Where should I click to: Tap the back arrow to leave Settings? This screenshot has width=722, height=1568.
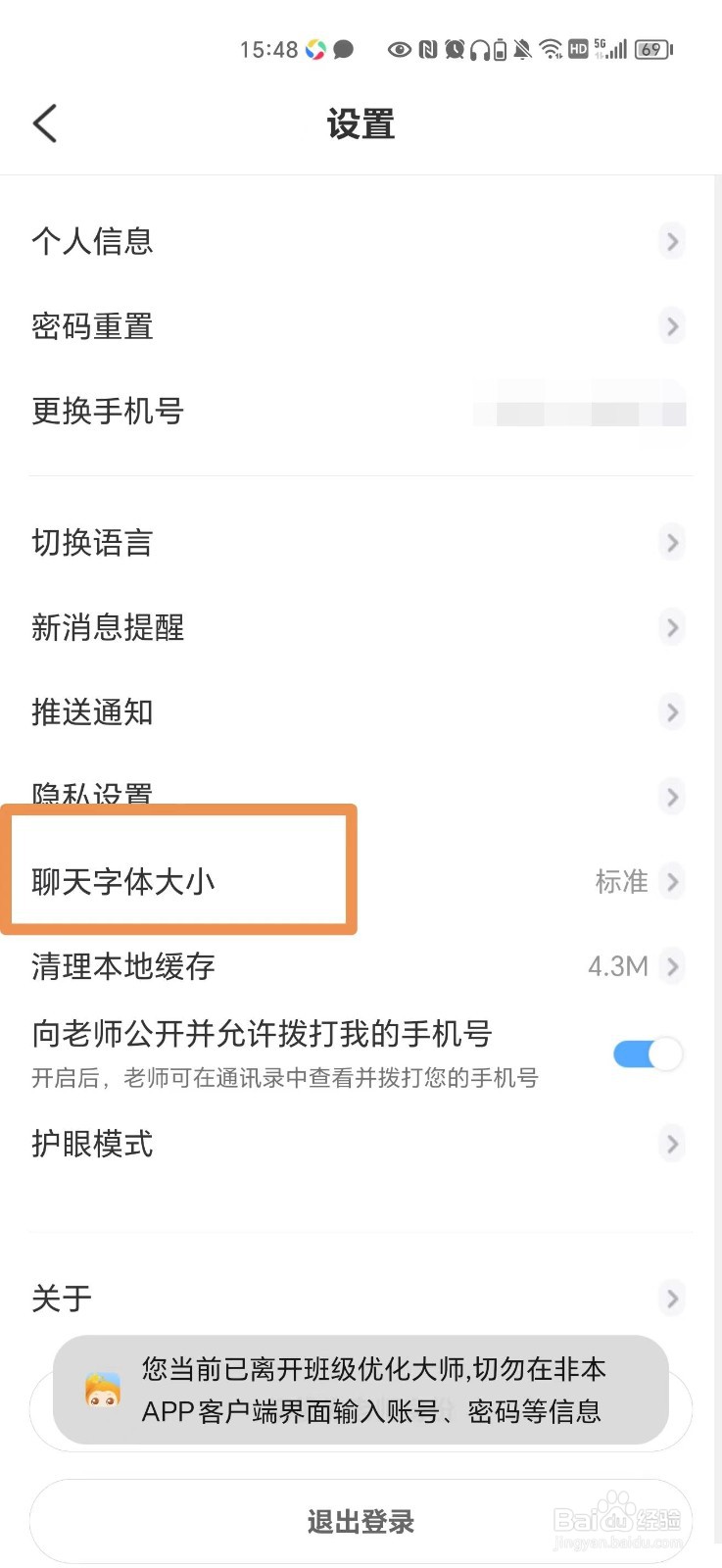pyautogui.click(x=43, y=123)
